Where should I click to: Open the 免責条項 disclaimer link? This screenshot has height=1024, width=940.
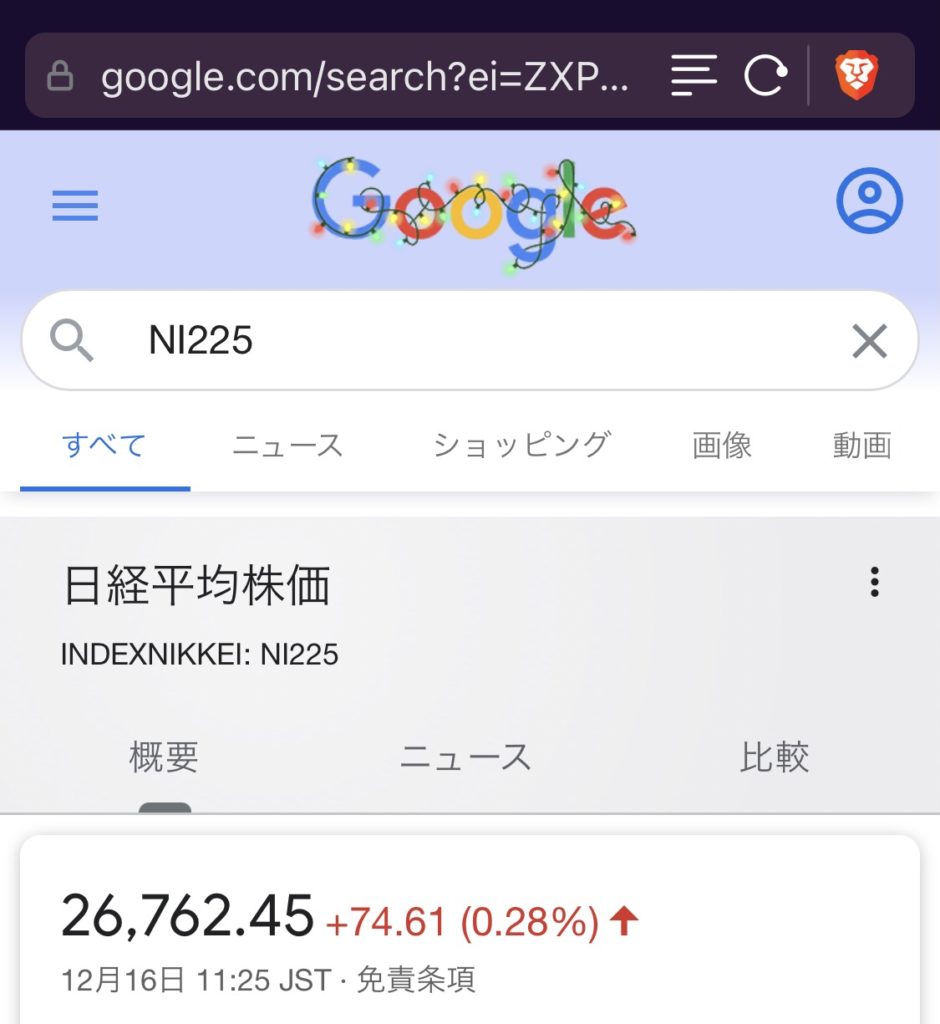coord(416,979)
